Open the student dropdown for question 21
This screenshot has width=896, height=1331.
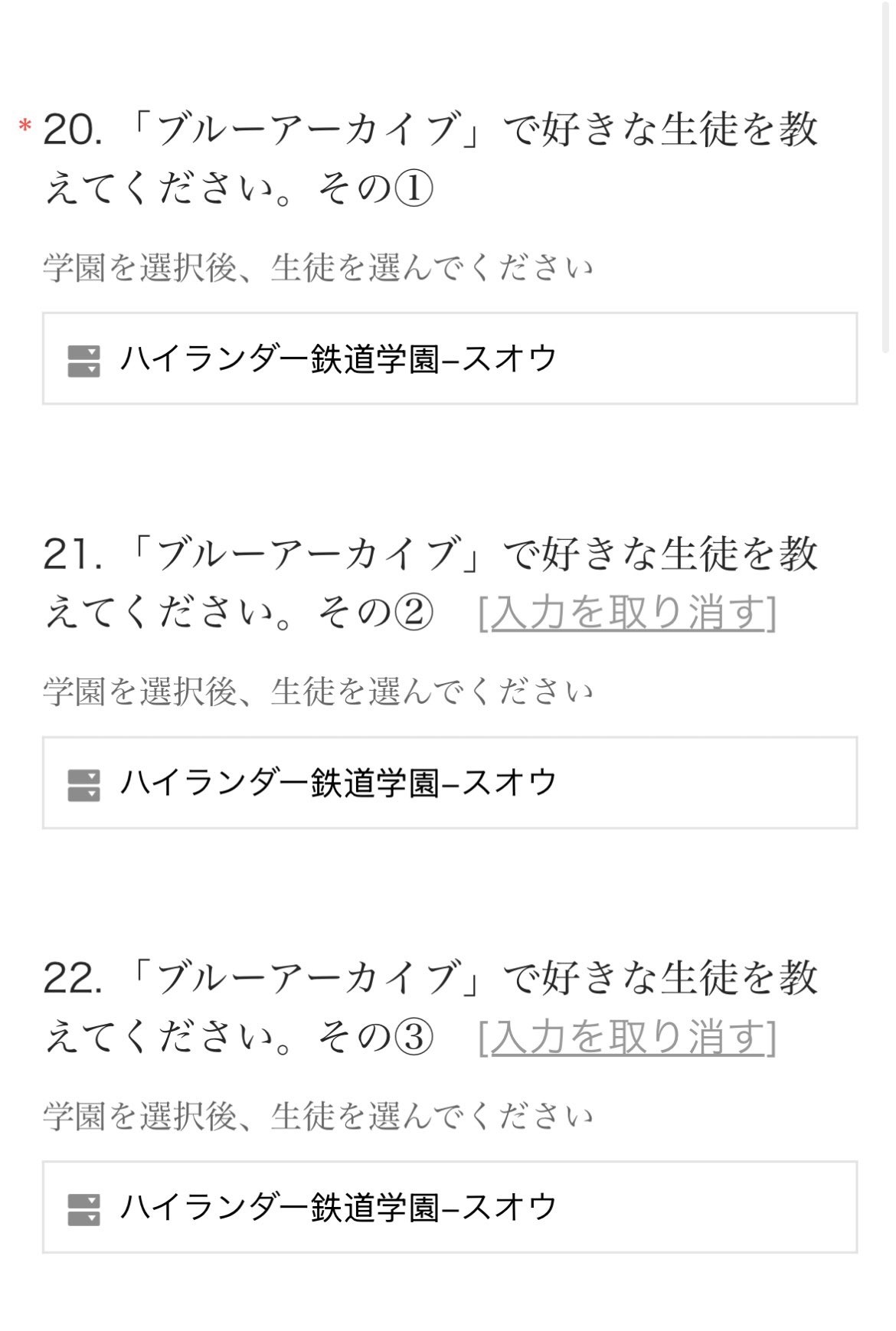coord(449,783)
